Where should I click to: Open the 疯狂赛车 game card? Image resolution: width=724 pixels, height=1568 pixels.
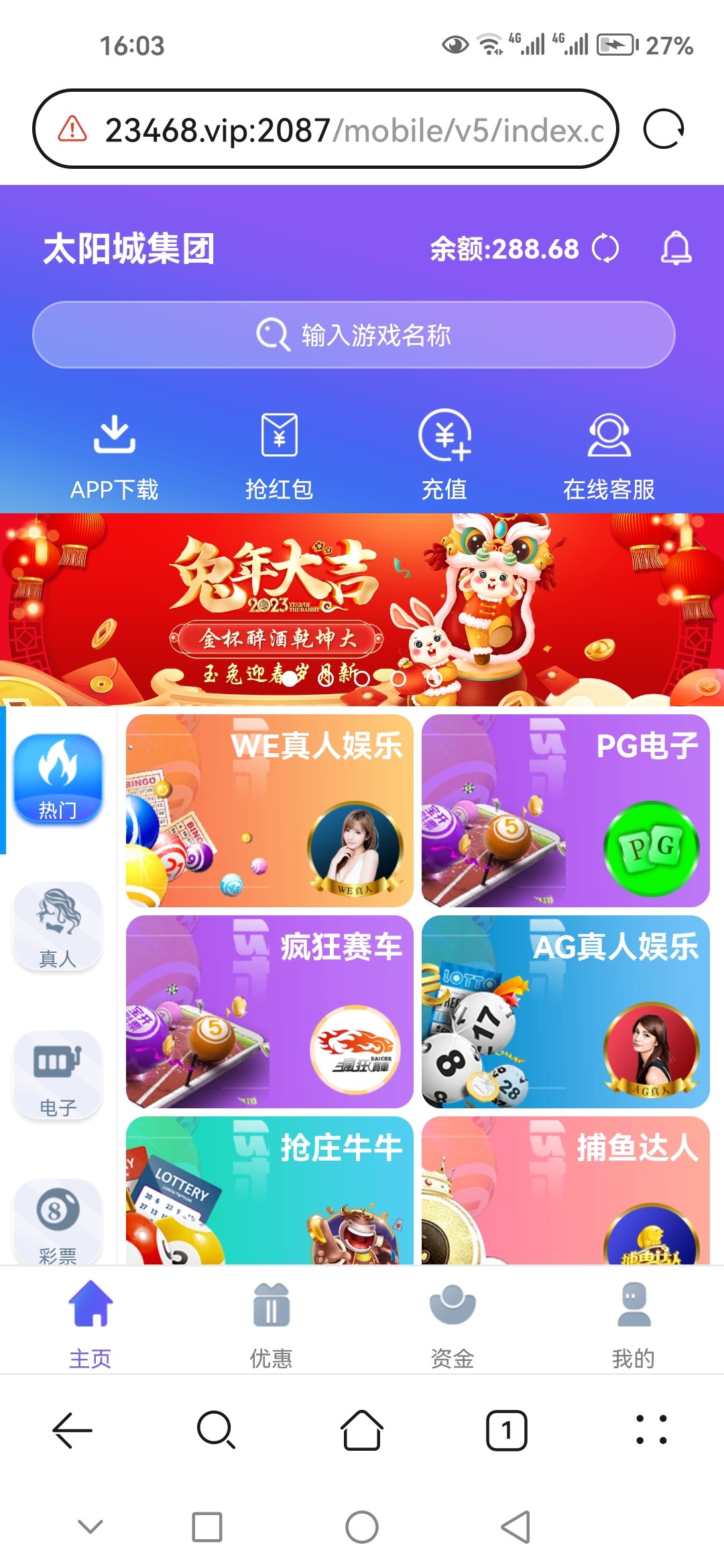[x=269, y=1012]
